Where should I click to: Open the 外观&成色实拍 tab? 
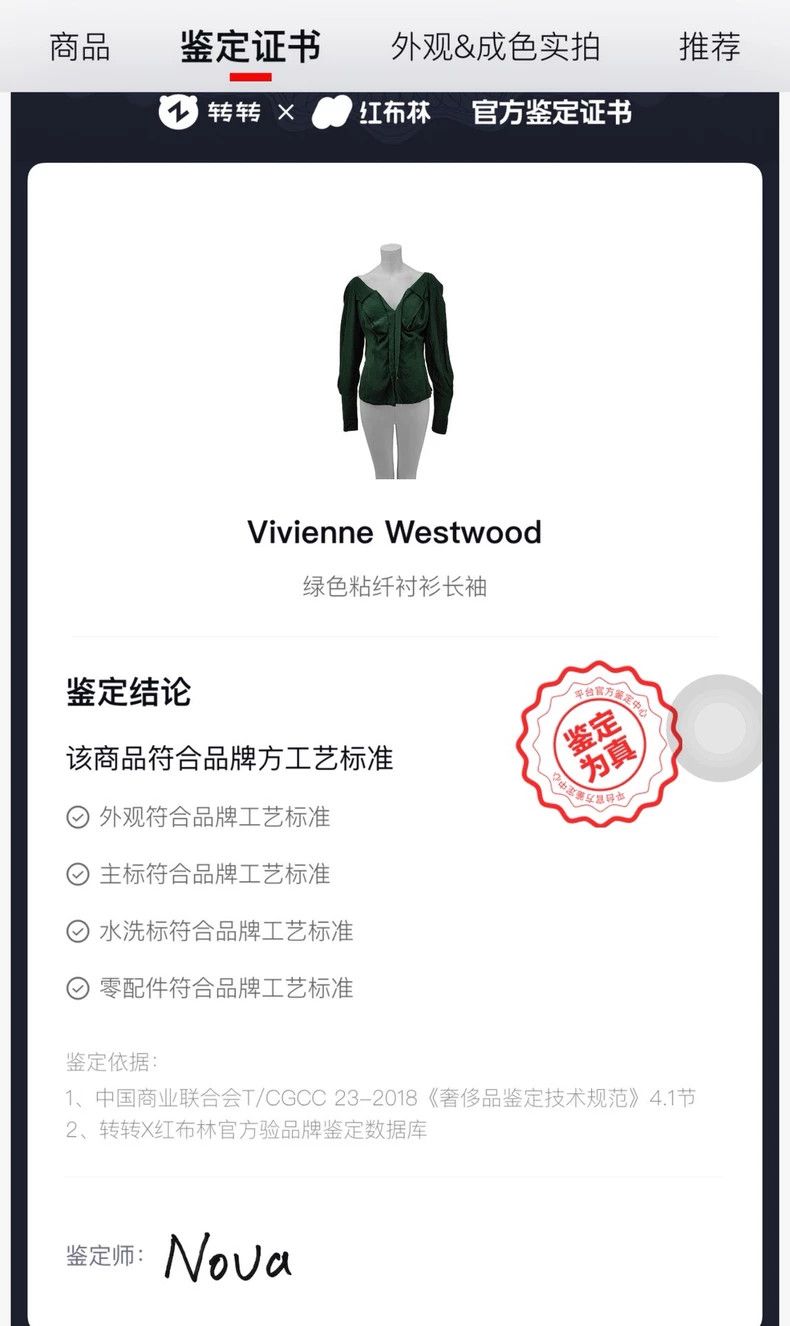(x=496, y=46)
